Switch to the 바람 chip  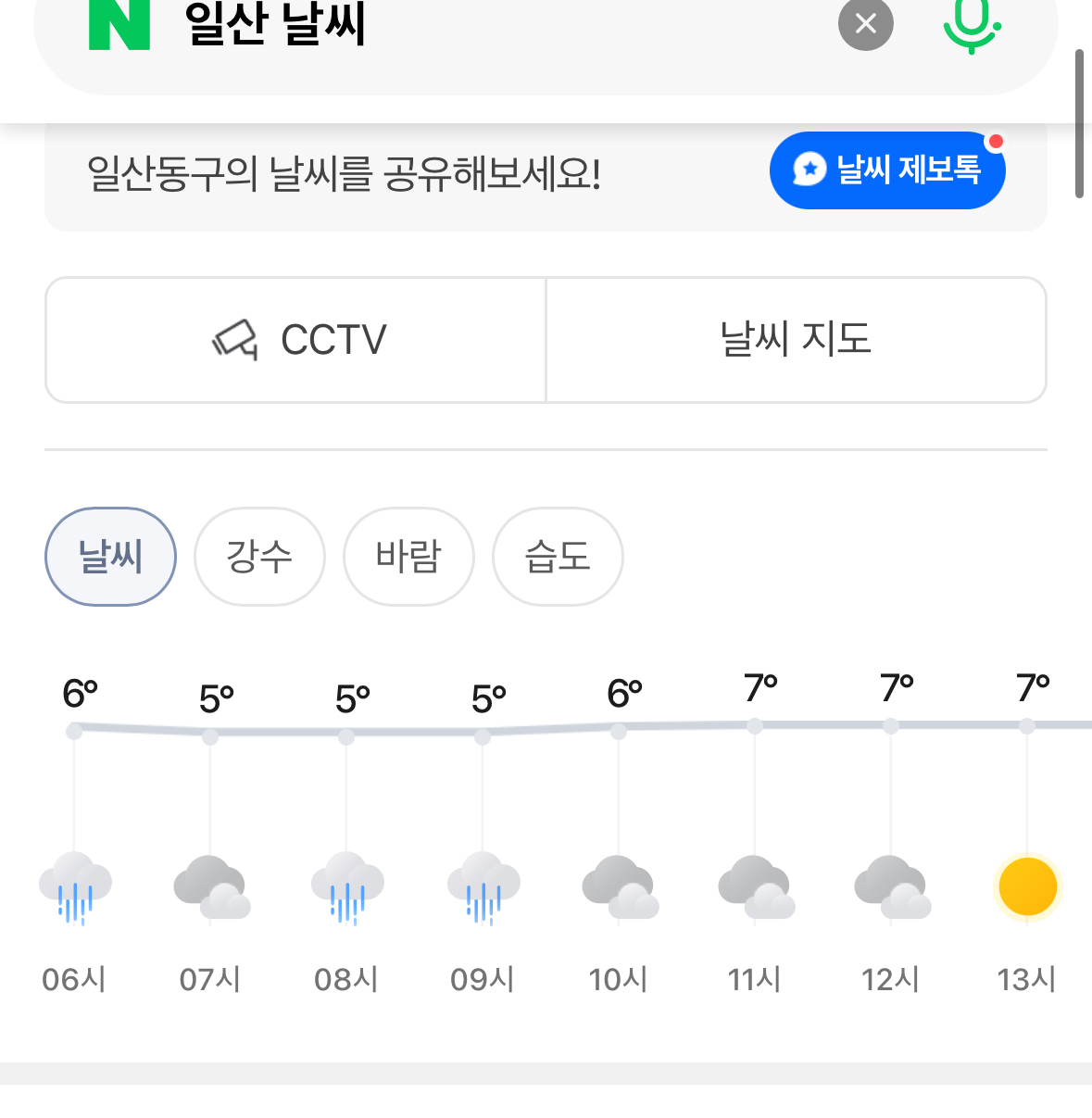coord(408,557)
